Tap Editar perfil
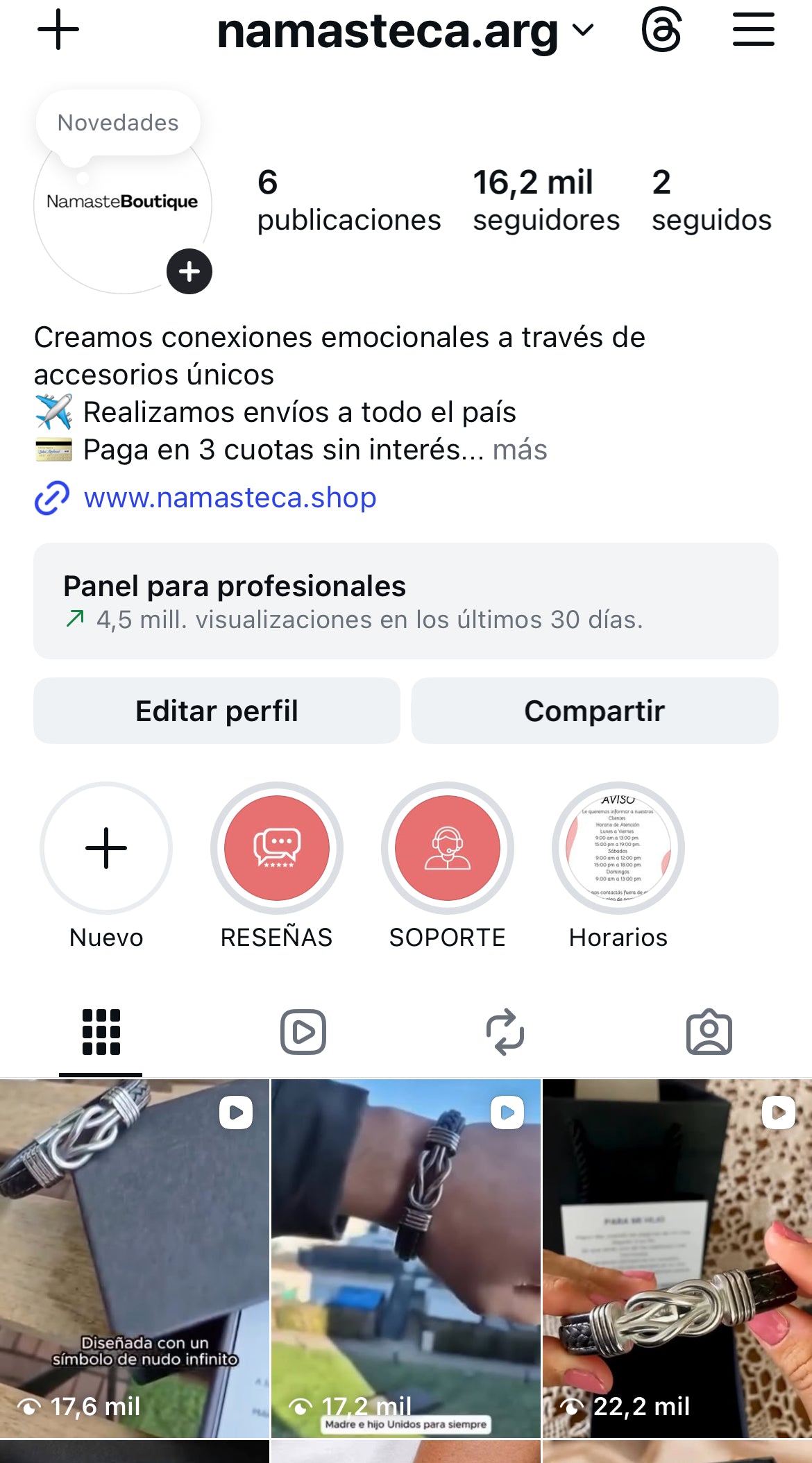This screenshot has width=812, height=1463. pyautogui.click(x=217, y=711)
